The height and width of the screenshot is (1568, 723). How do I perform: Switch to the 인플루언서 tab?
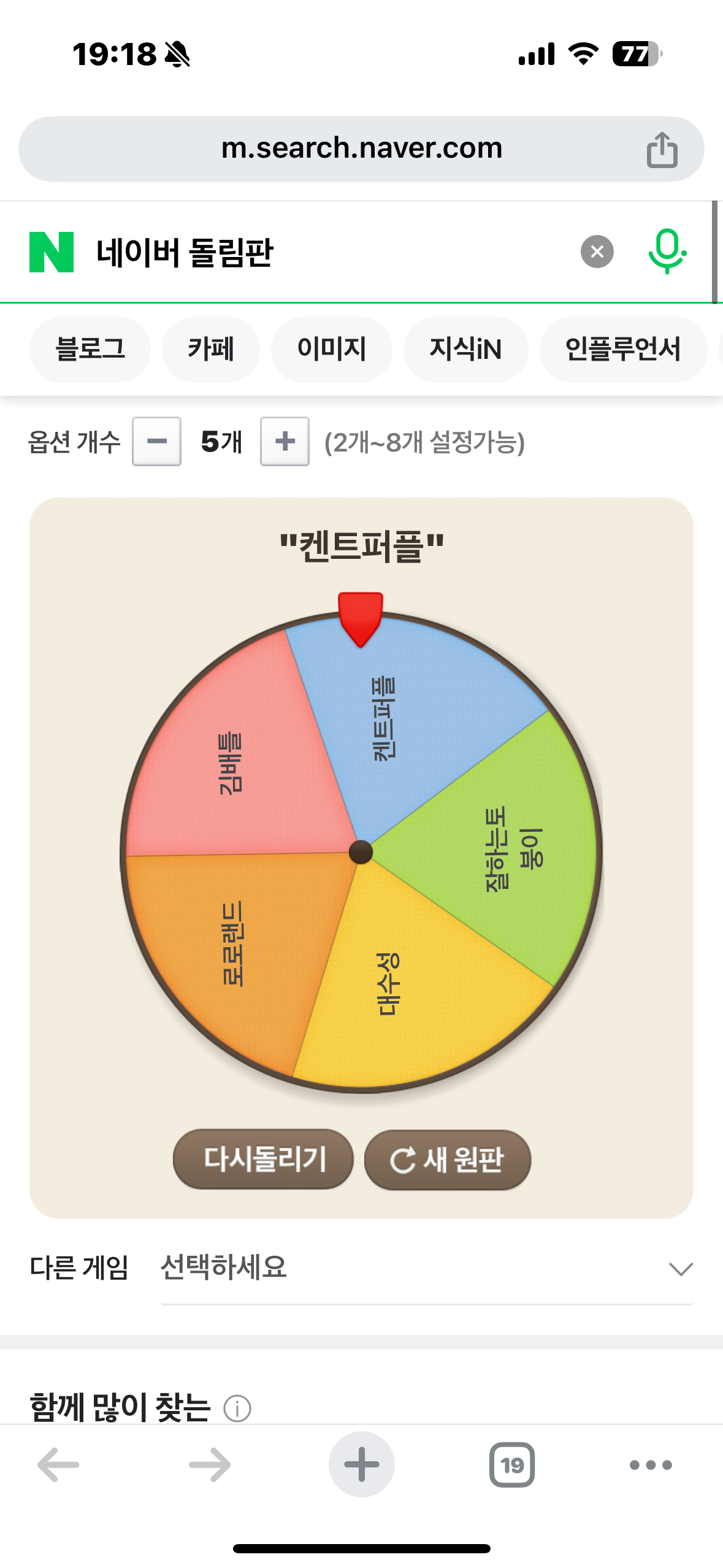tap(622, 349)
